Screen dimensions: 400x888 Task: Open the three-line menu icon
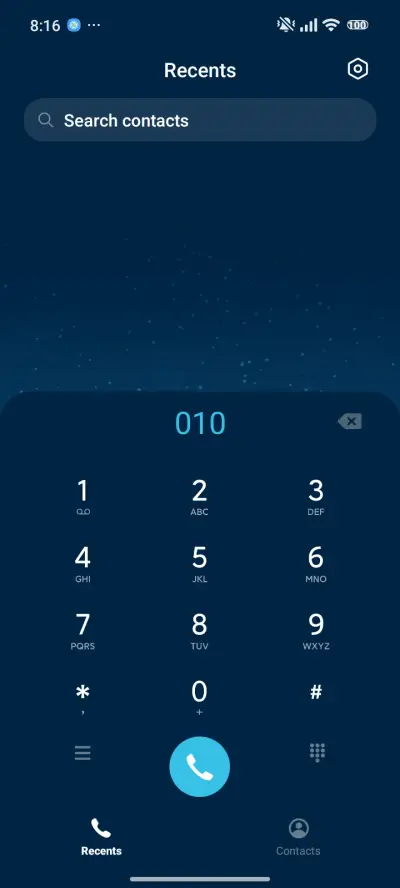click(x=83, y=753)
